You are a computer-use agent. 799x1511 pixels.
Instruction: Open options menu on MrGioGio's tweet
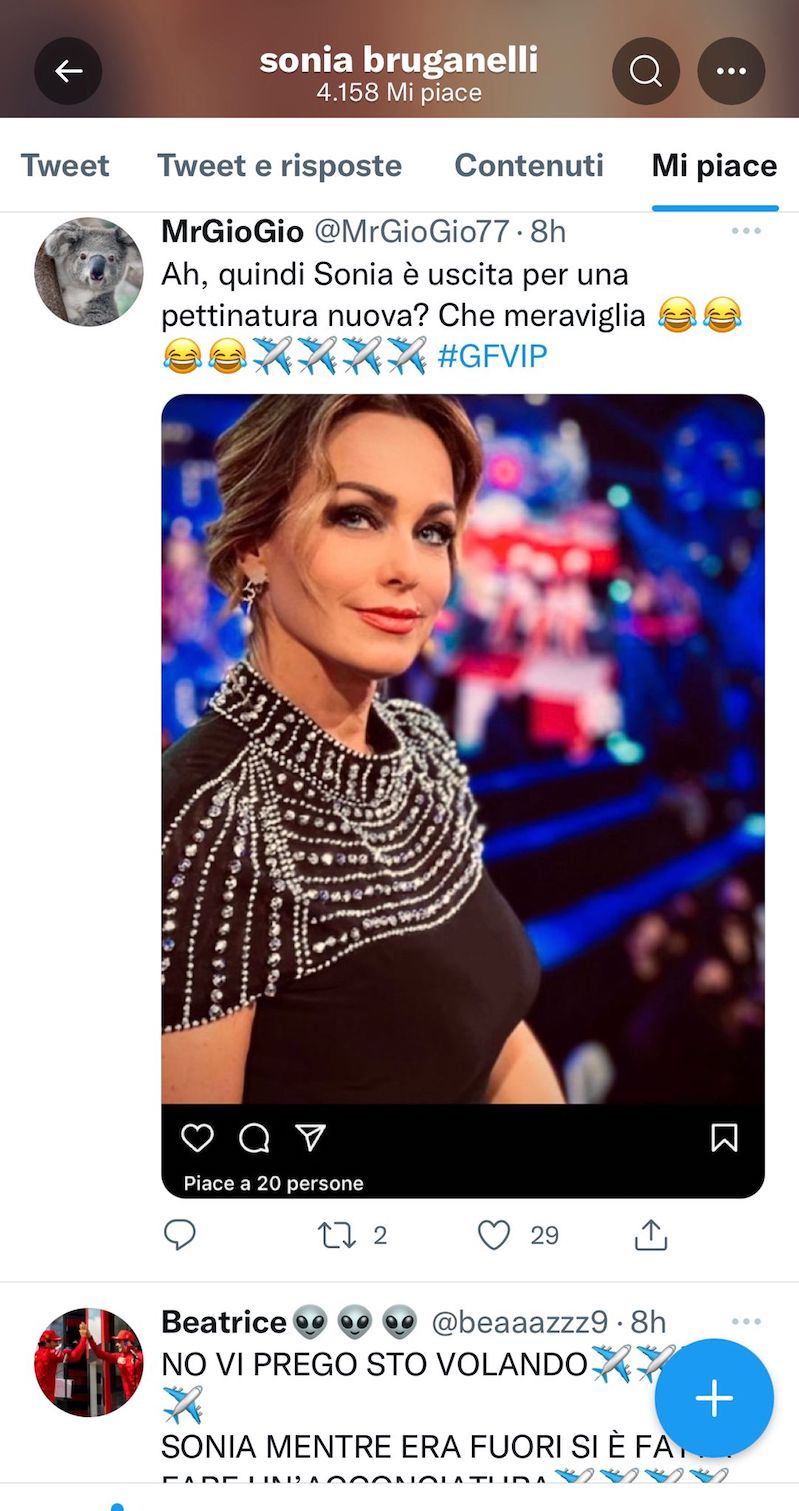pos(746,231)
